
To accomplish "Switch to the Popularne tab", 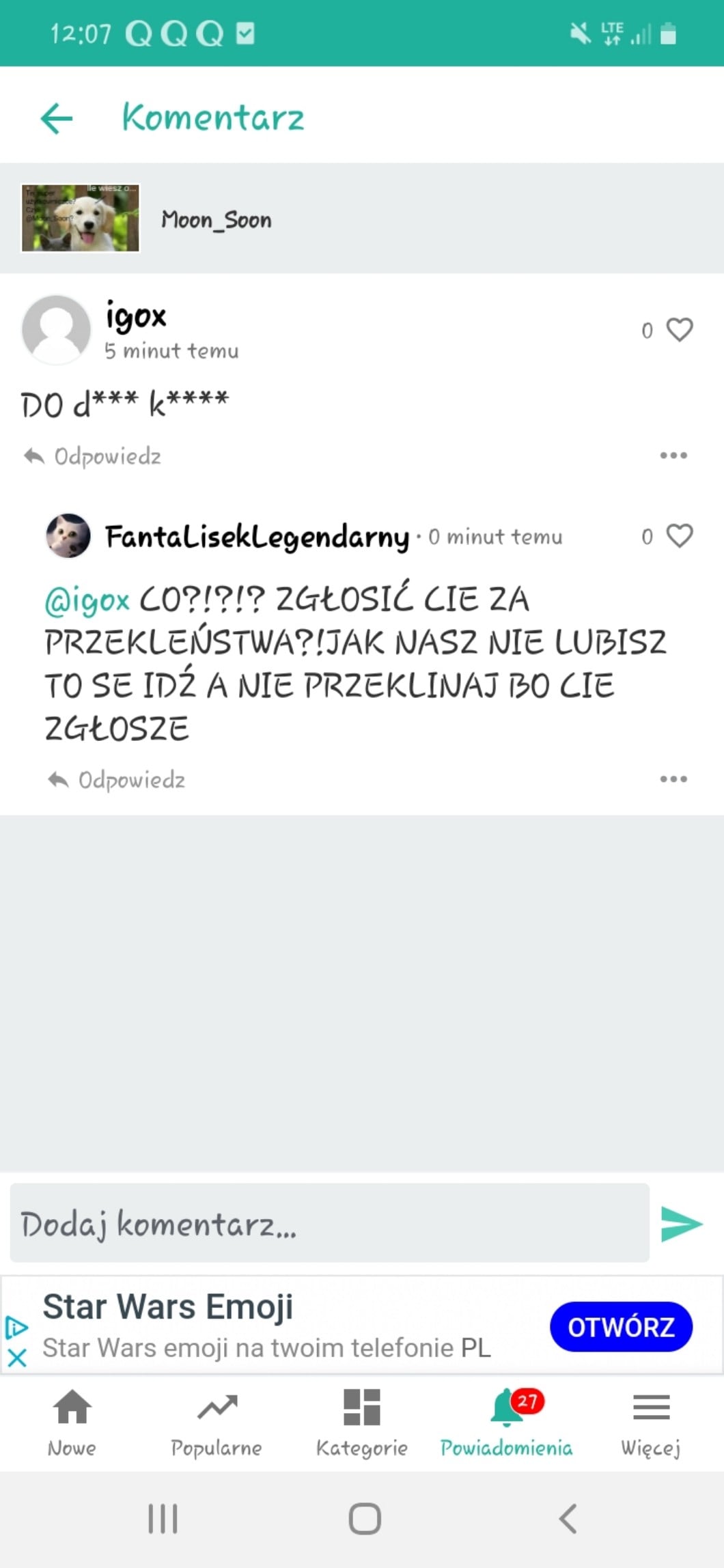I will [x=217, y=1423].
